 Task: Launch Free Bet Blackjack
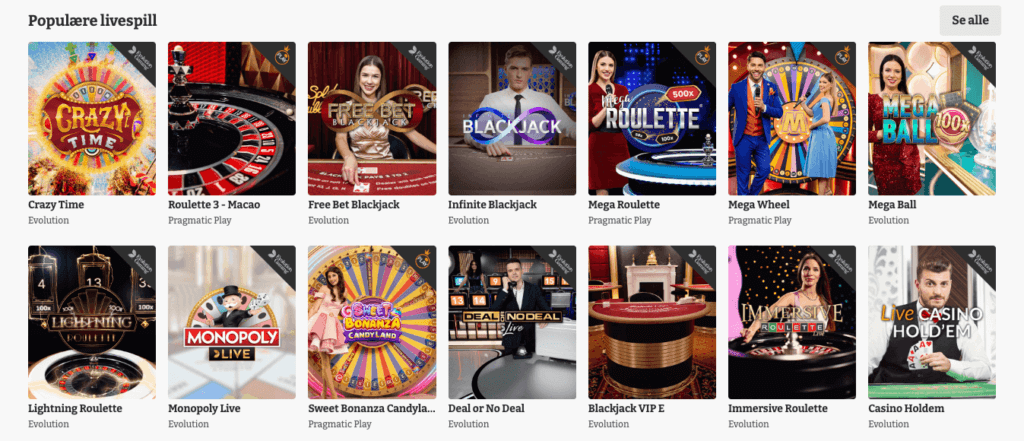(372, 118)
